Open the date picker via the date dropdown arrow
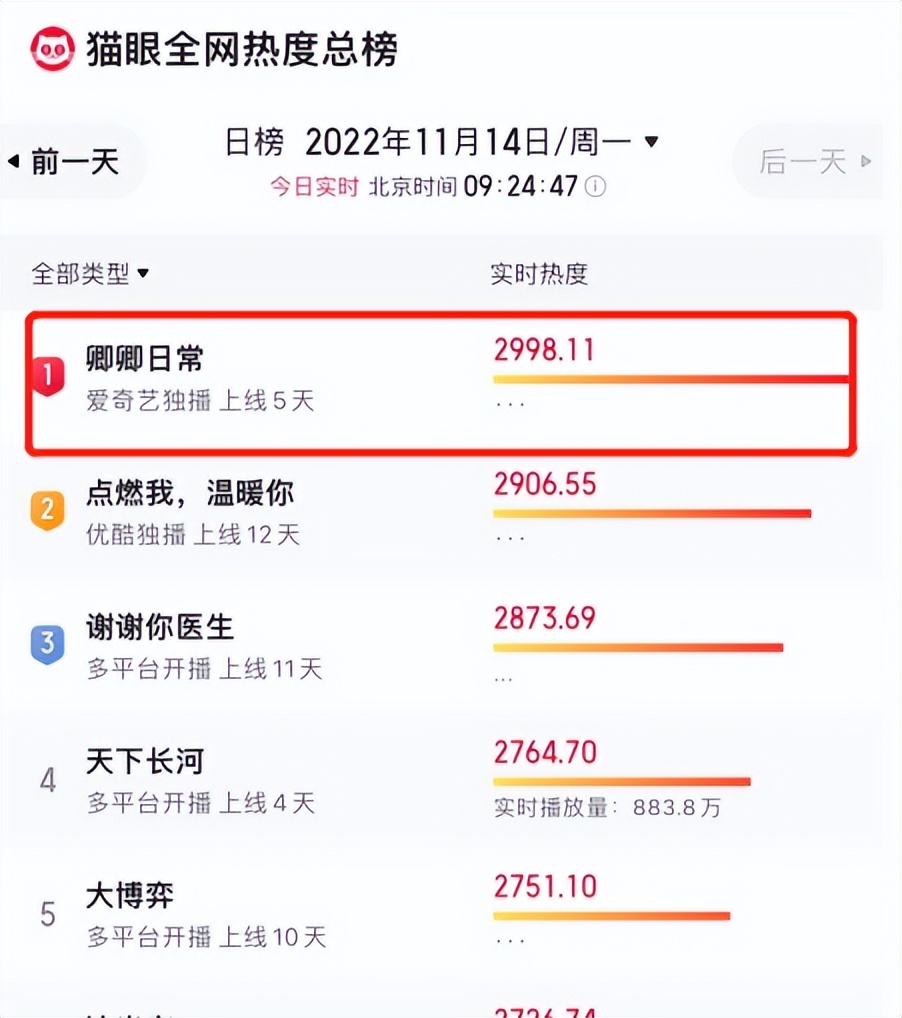This screenshot has height=1018, width=902. 652,142
